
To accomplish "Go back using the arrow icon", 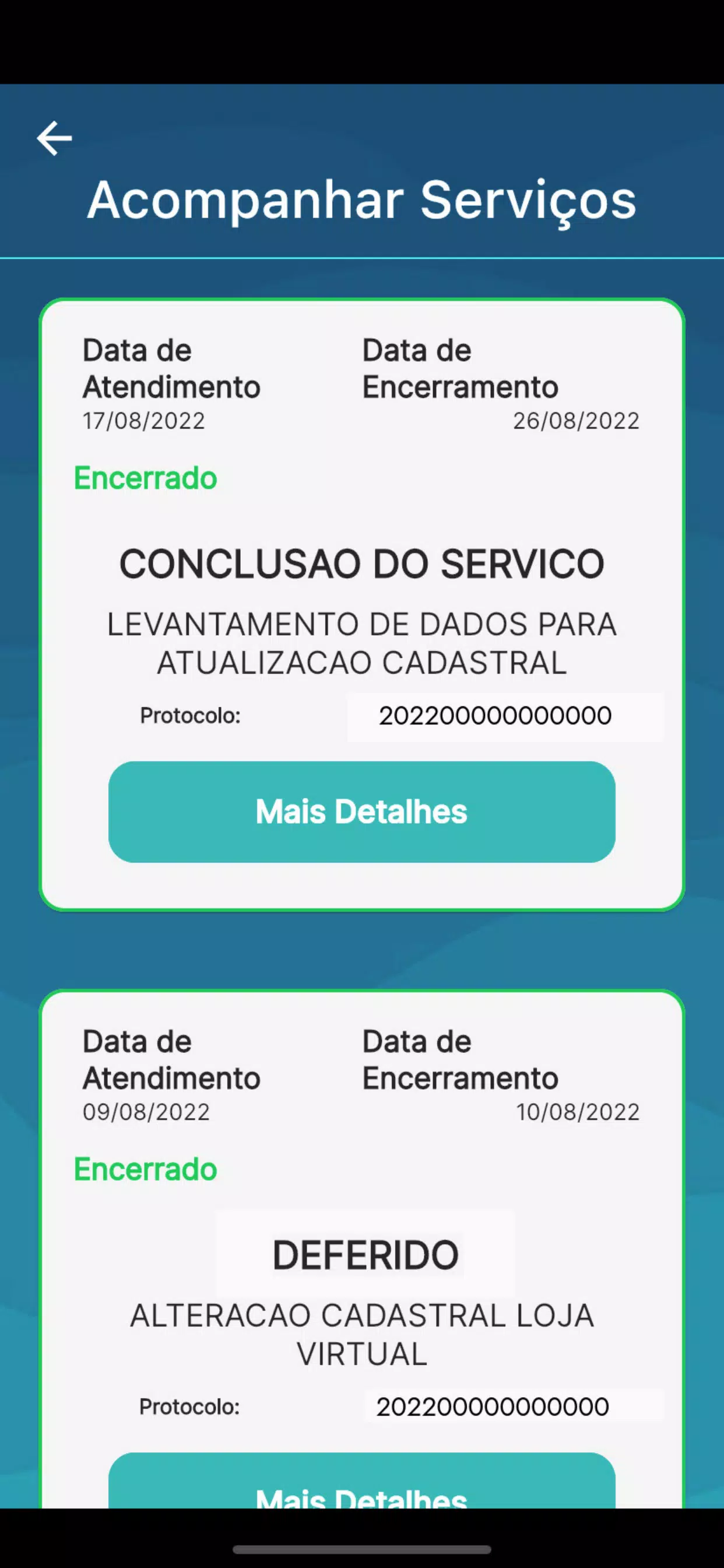I will point(54,138).
